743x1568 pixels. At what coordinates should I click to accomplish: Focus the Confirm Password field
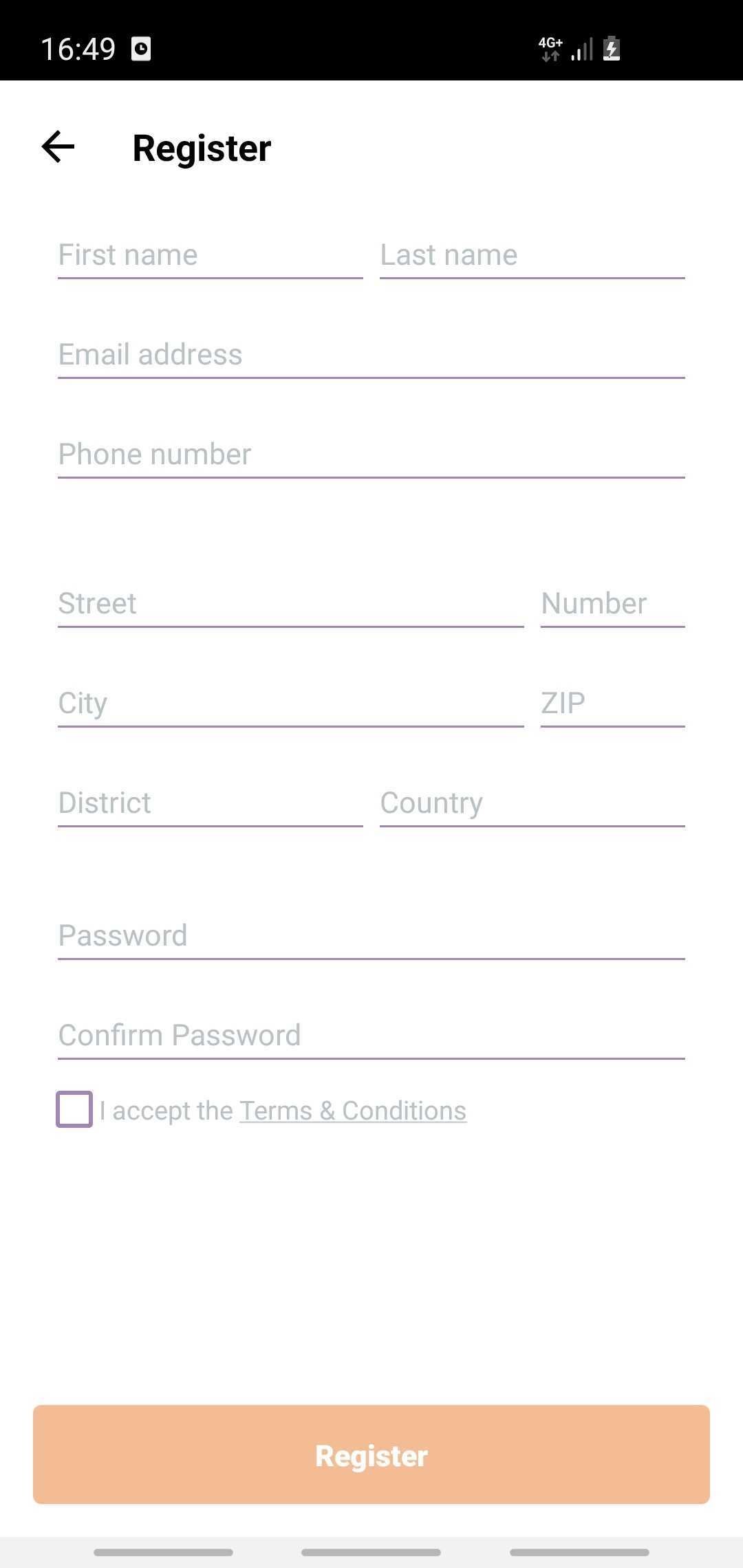tap(371, 1036)
